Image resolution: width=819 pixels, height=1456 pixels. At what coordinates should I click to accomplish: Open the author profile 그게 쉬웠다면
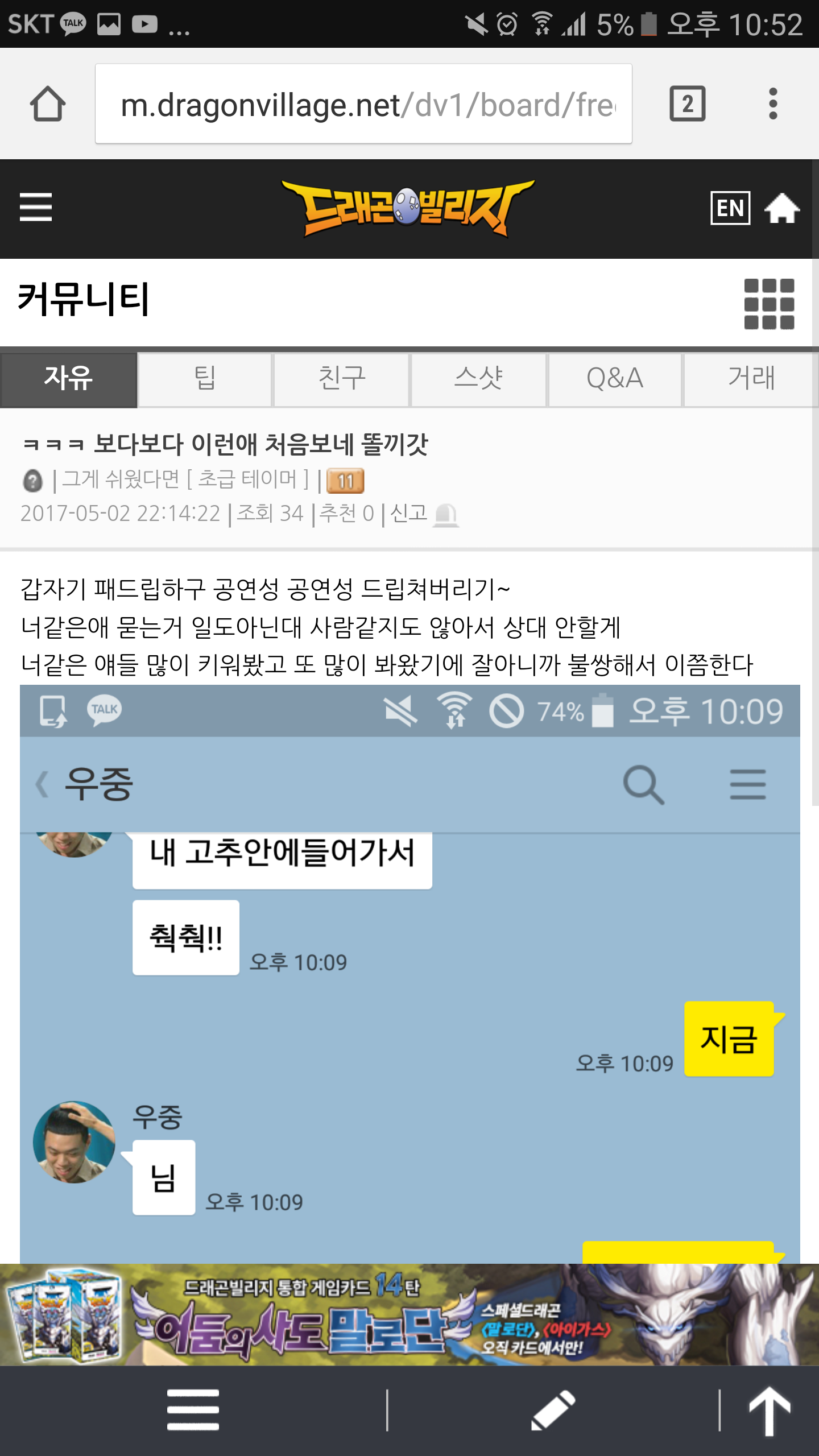tap(121, 479)
